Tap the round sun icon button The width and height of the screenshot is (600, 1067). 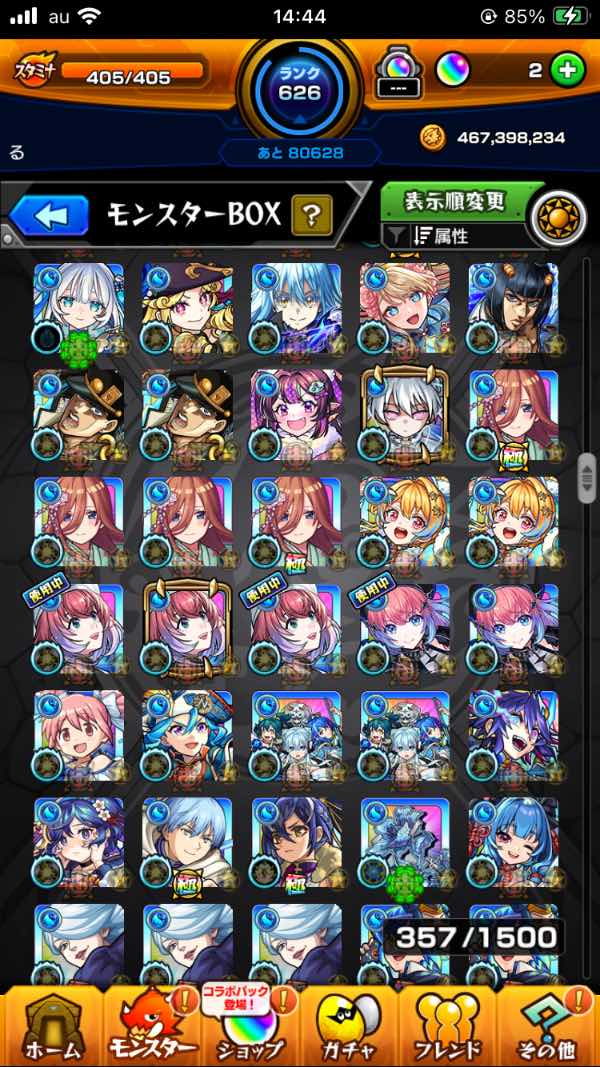point(557,216)
